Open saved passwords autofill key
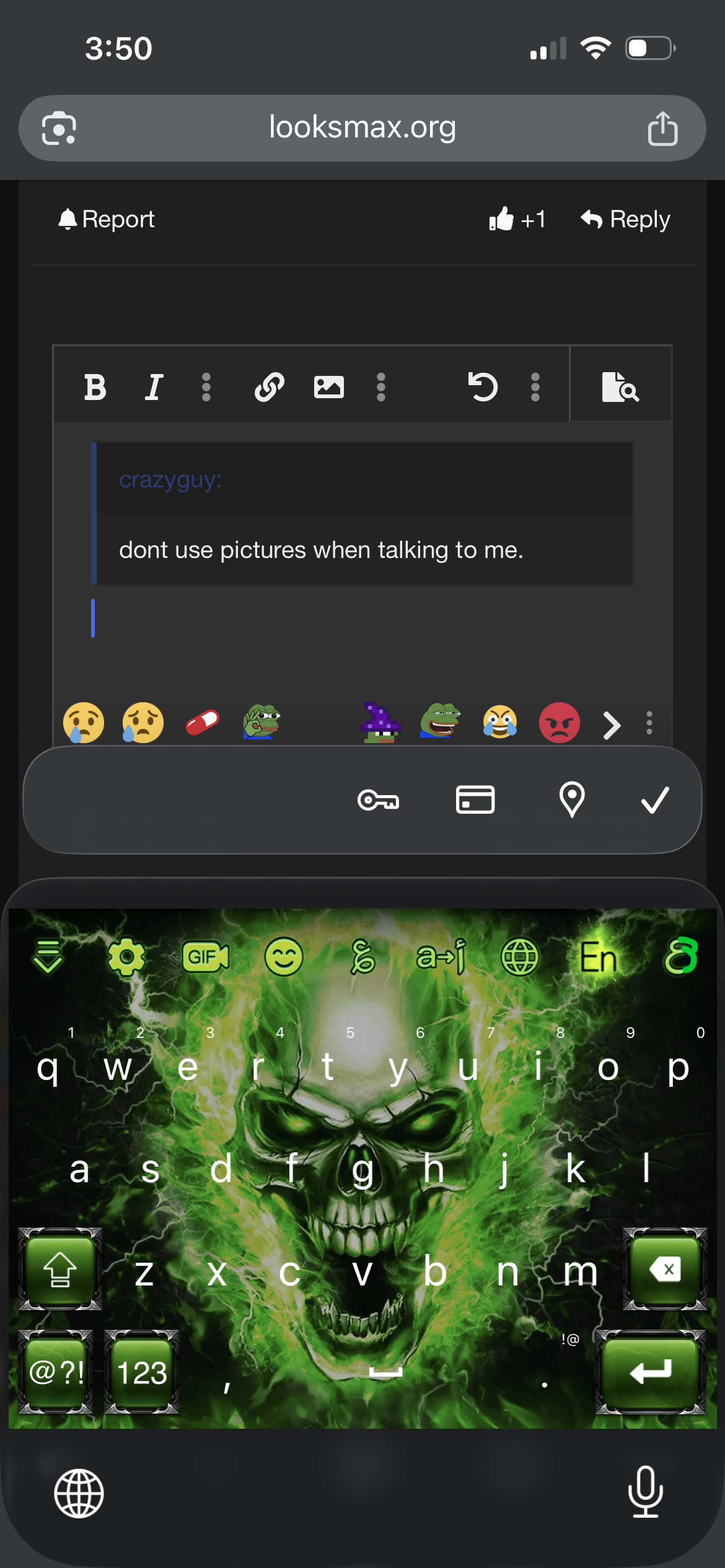The height and width of the screenshot is (1568, 725). 378,800
